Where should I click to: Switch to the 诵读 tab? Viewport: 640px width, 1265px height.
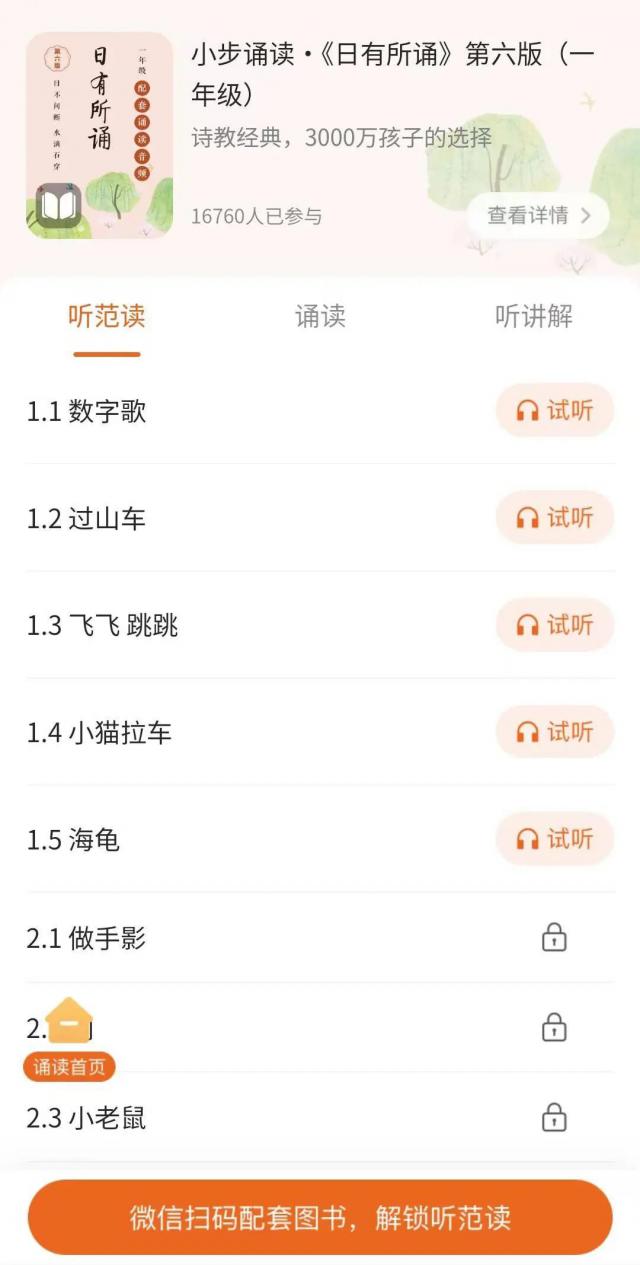tap(320, 317)
